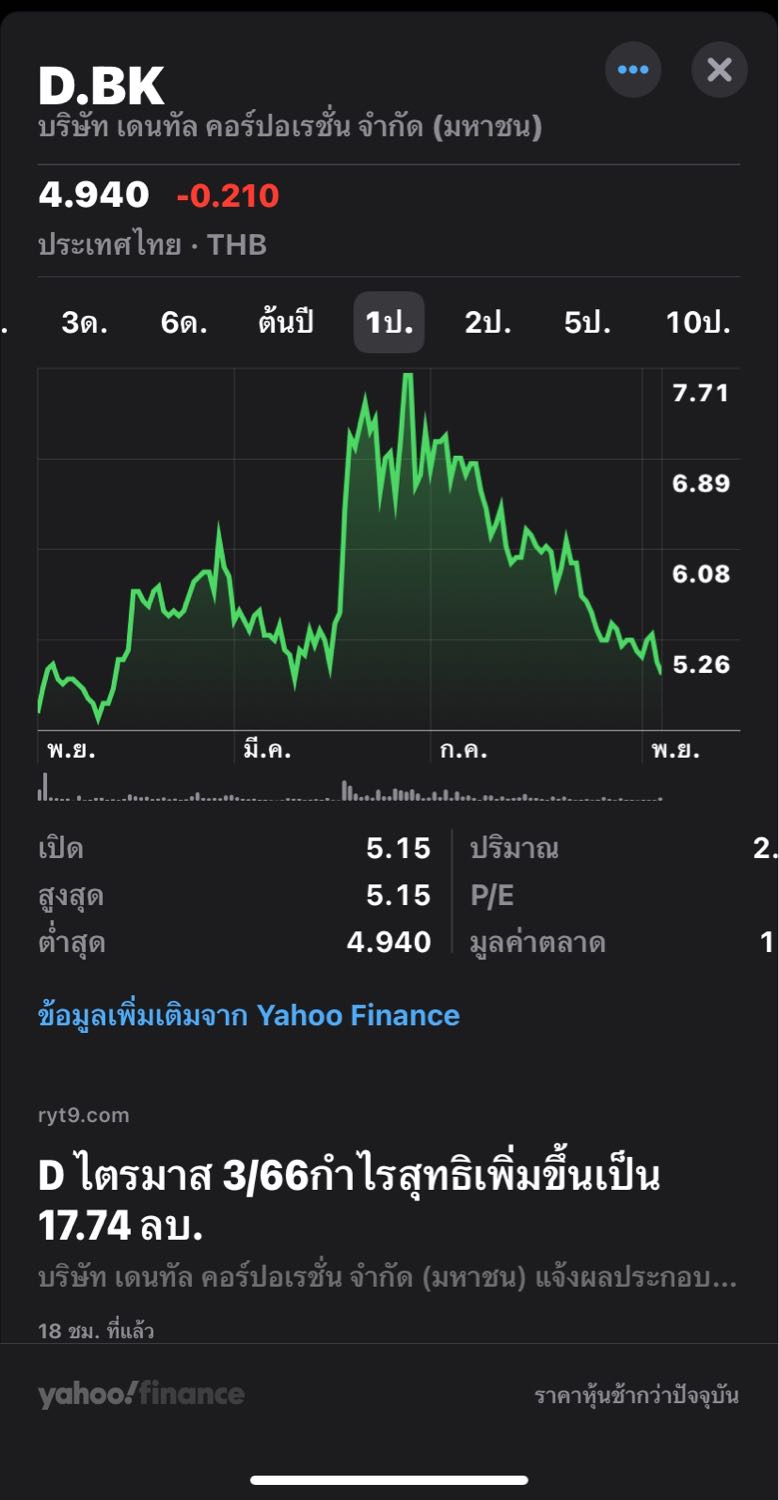The image size is (779, 1500).
Task: Open the Yahoo Finance logo at the bottom
Action: pos(141,1395)
